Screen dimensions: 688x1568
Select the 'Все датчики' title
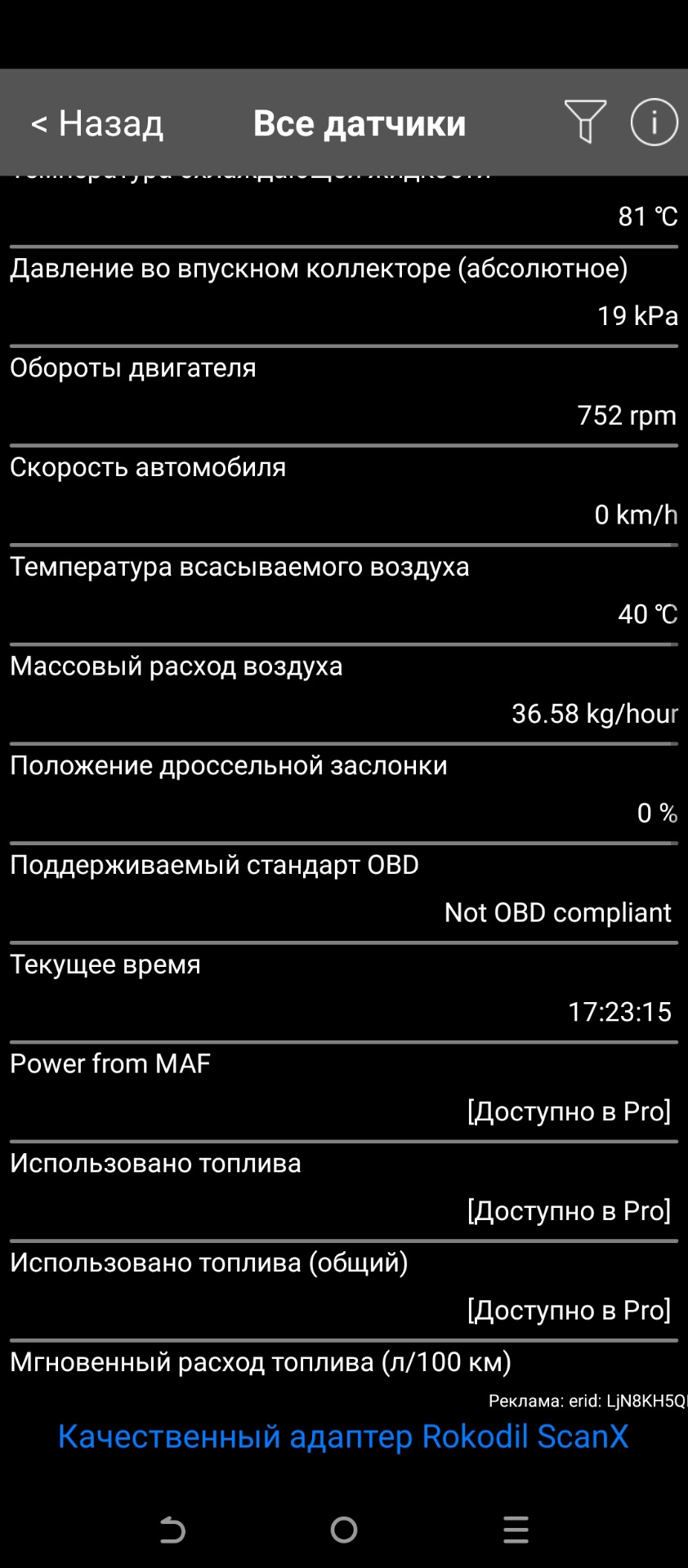pyautogui.click(x=360, y=122)
